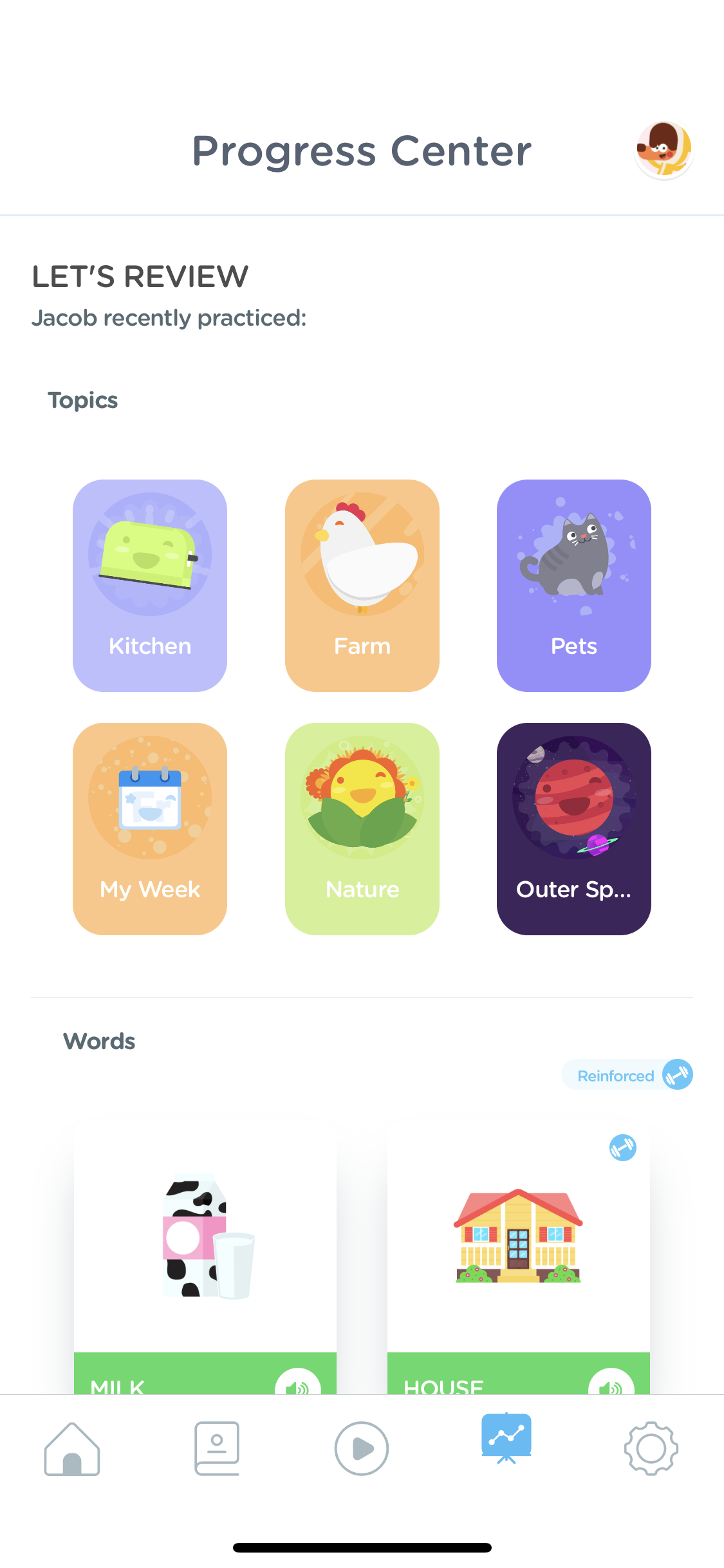The width and height of the screenshot is (724, 1568).
Task: Open the Nature topic card
Action: (x=362, y=828)
